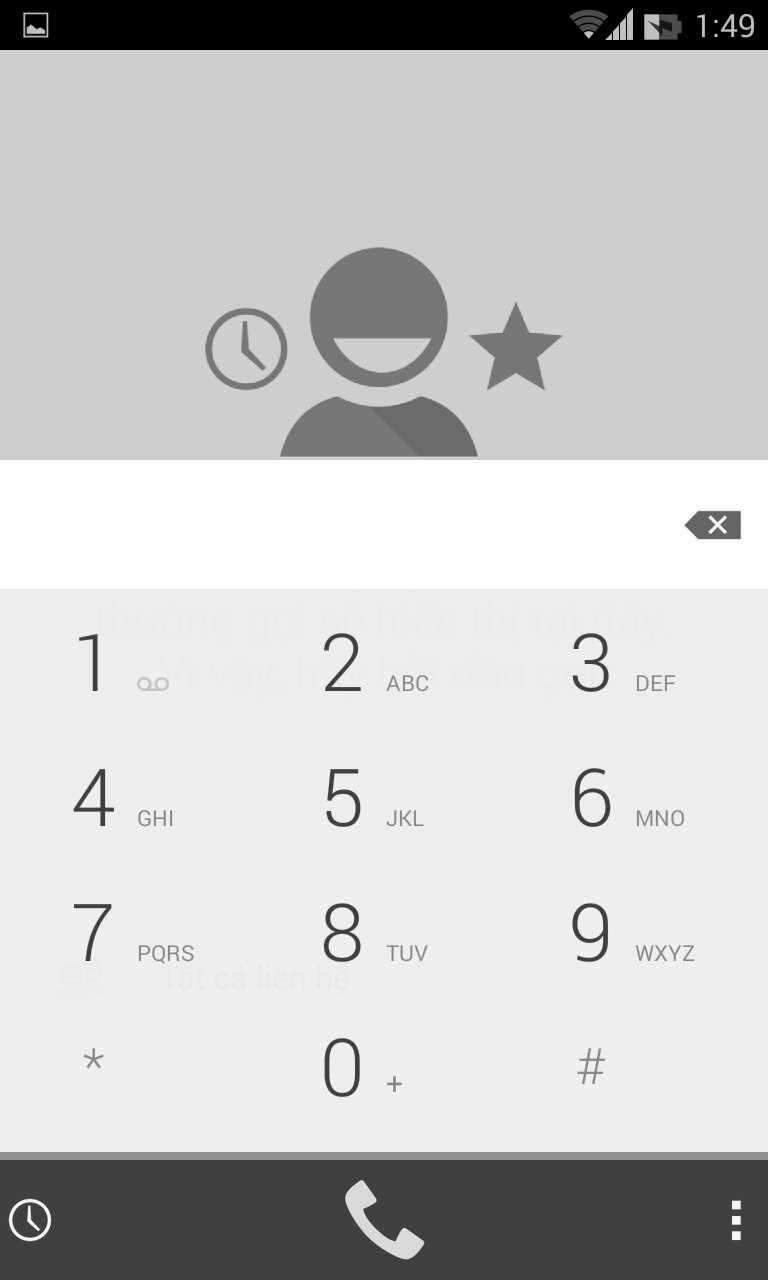
Task: Tap the backspace delete icon
Action: (x=713, y=525)
